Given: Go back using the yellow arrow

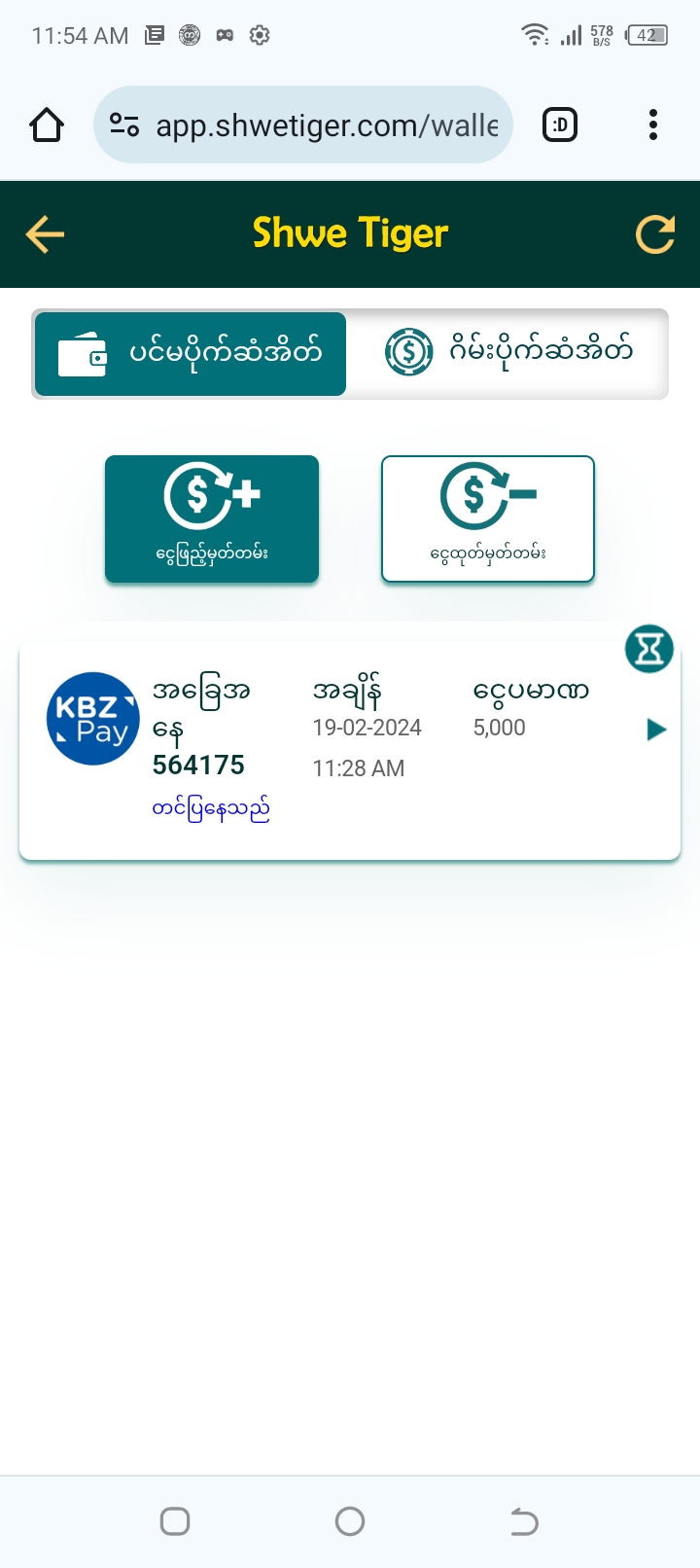Looking at the screenshot, I should (45, 234).
